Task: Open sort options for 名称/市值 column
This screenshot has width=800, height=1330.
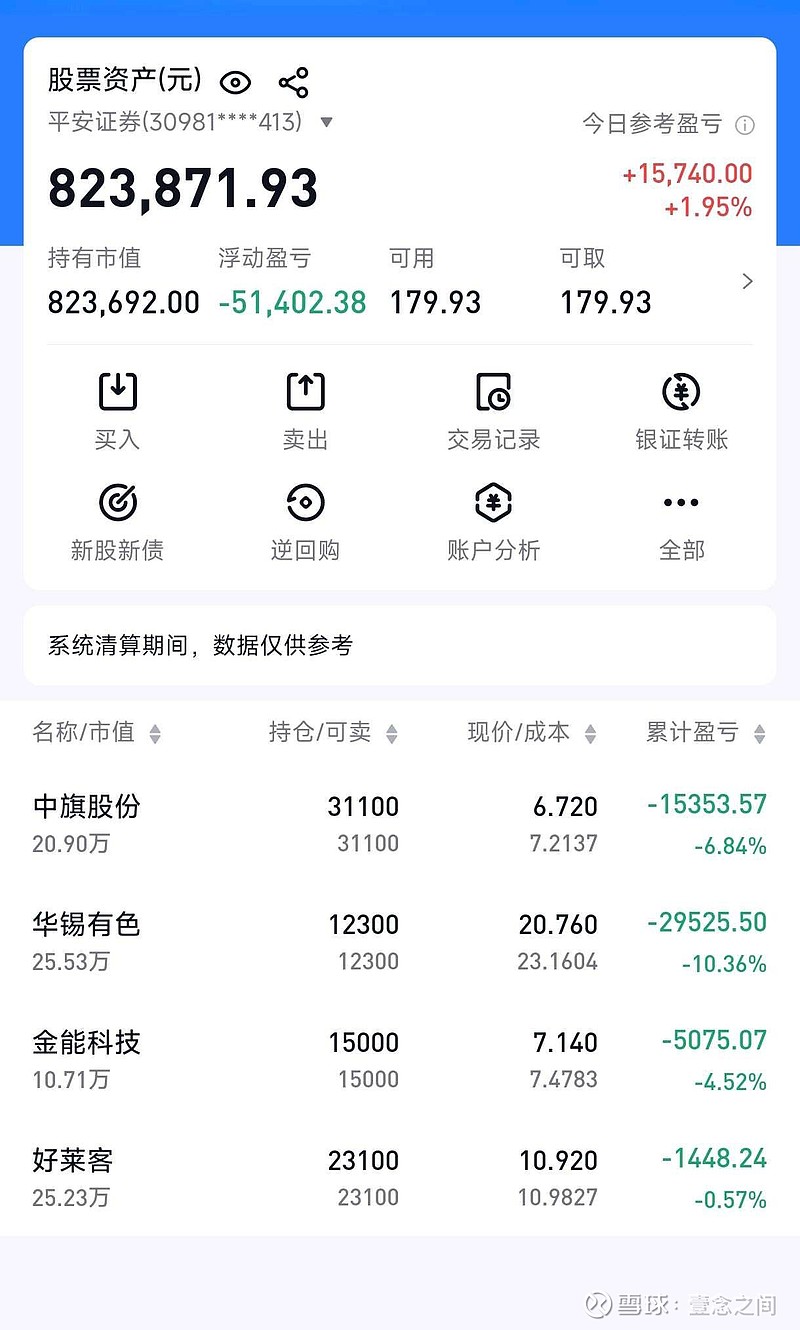Action: (156, 733)
